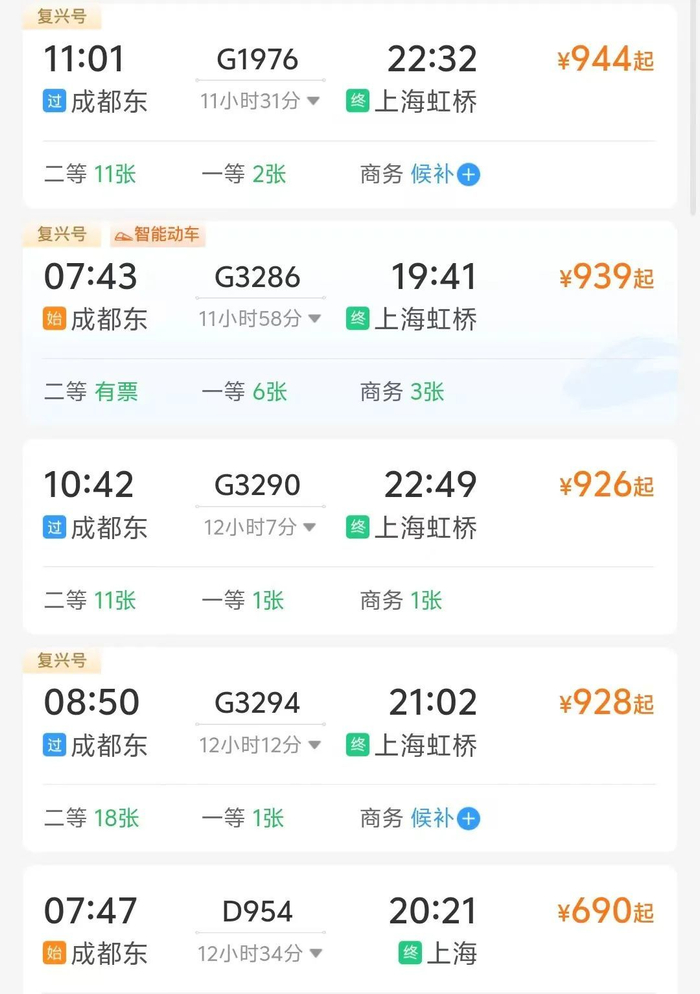The width and height of the screenshot is (700, 994).
Task: View details of train G3290 at 10:42
Action: (257, 485)
